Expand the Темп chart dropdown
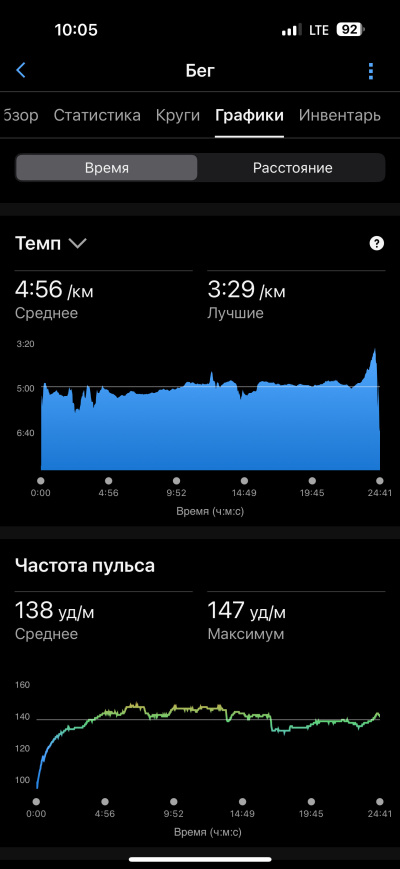Image resolution: width=400 pixels, height=869 pixels. point(51,243)
